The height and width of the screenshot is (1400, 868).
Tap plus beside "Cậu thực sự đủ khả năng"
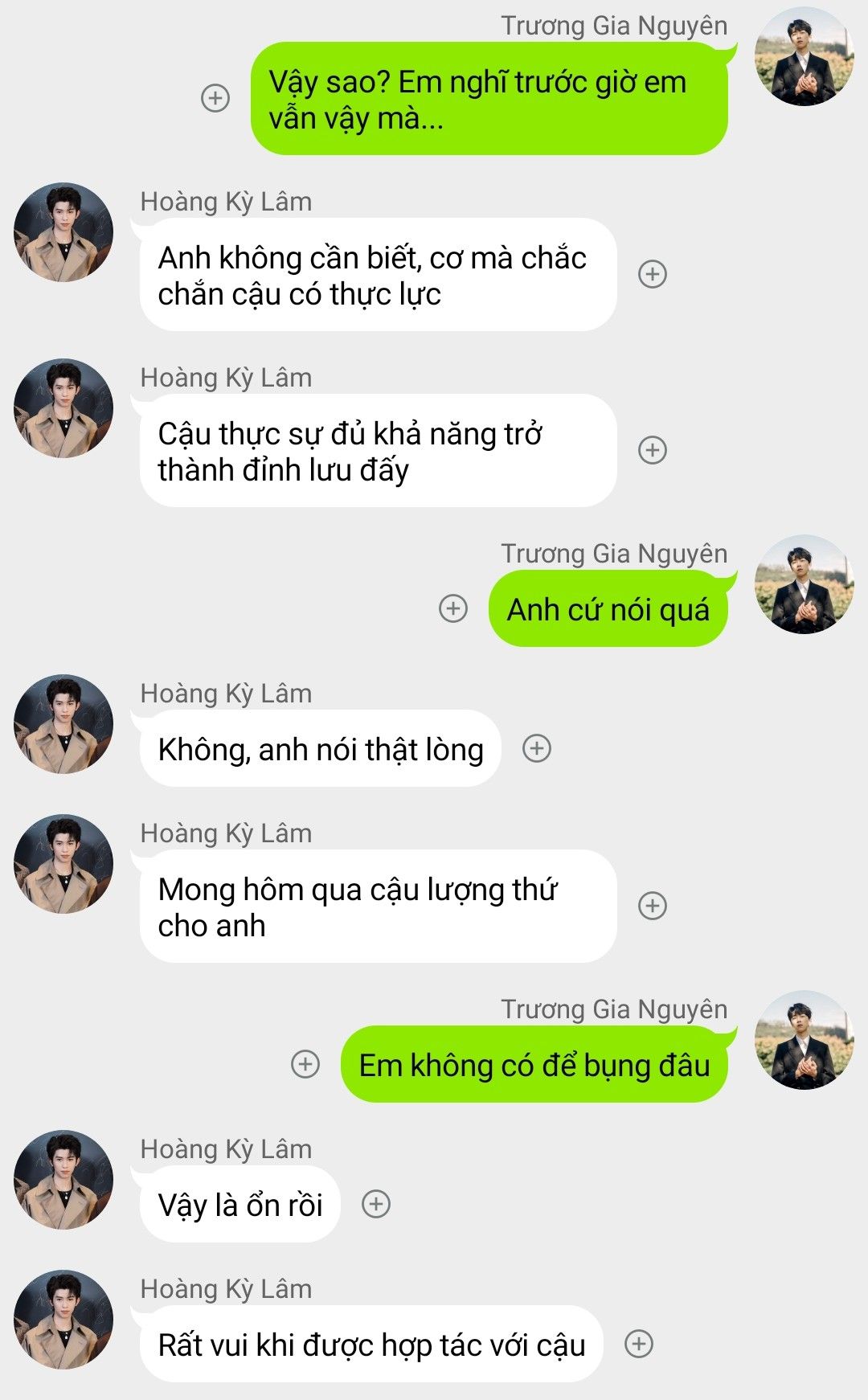coord(653,450)
